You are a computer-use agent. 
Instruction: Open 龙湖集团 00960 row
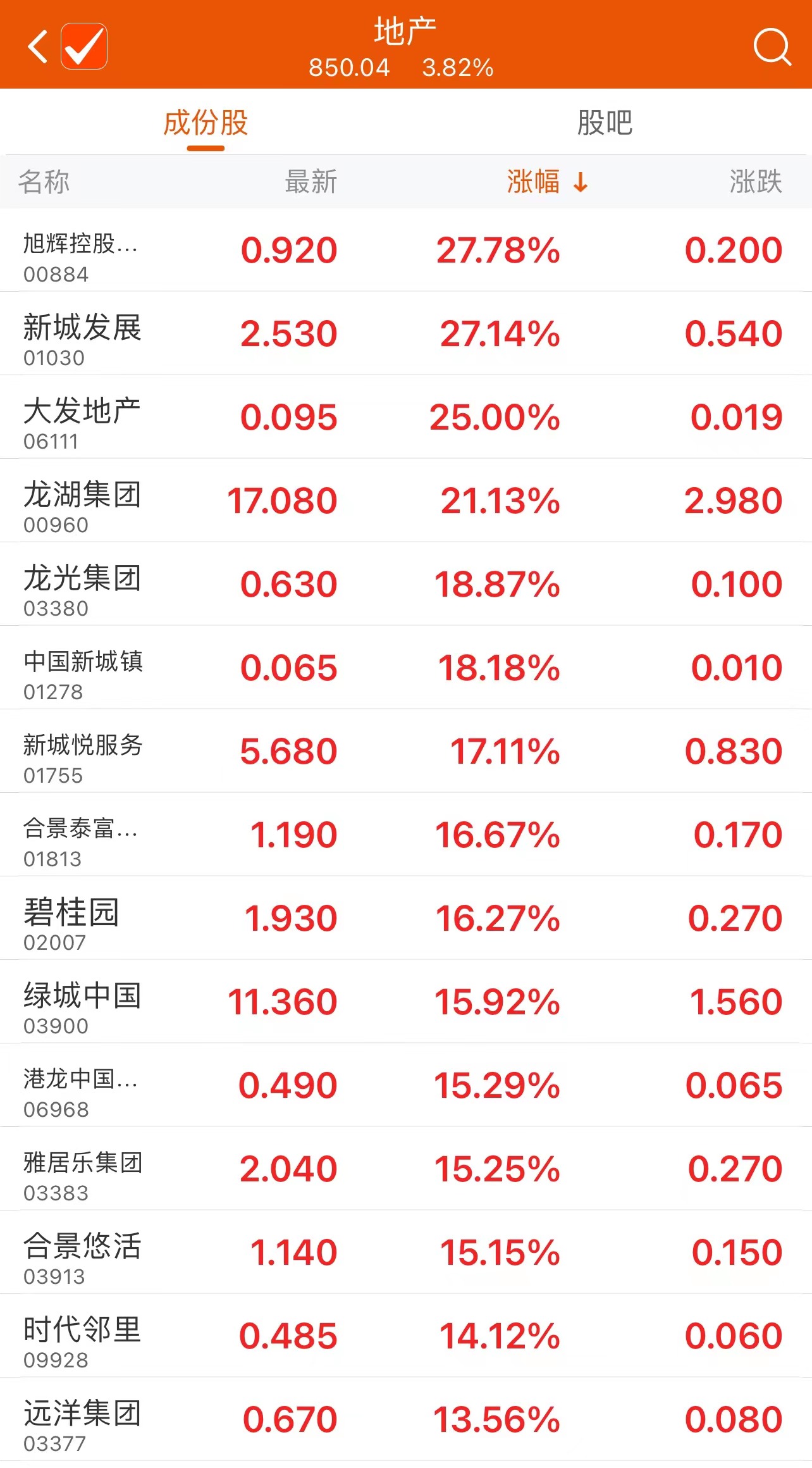(405, 501)
